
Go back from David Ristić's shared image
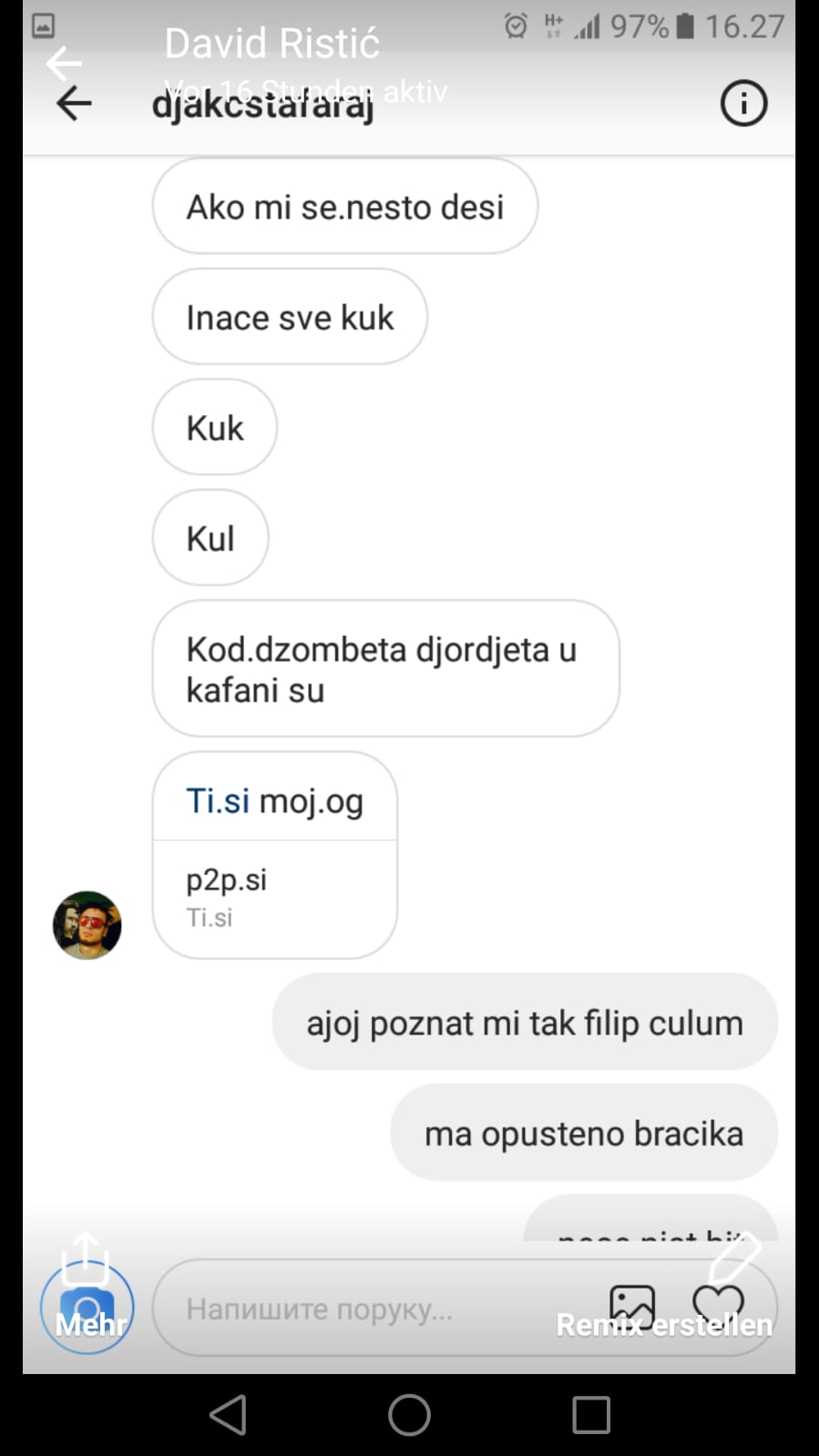63,63
